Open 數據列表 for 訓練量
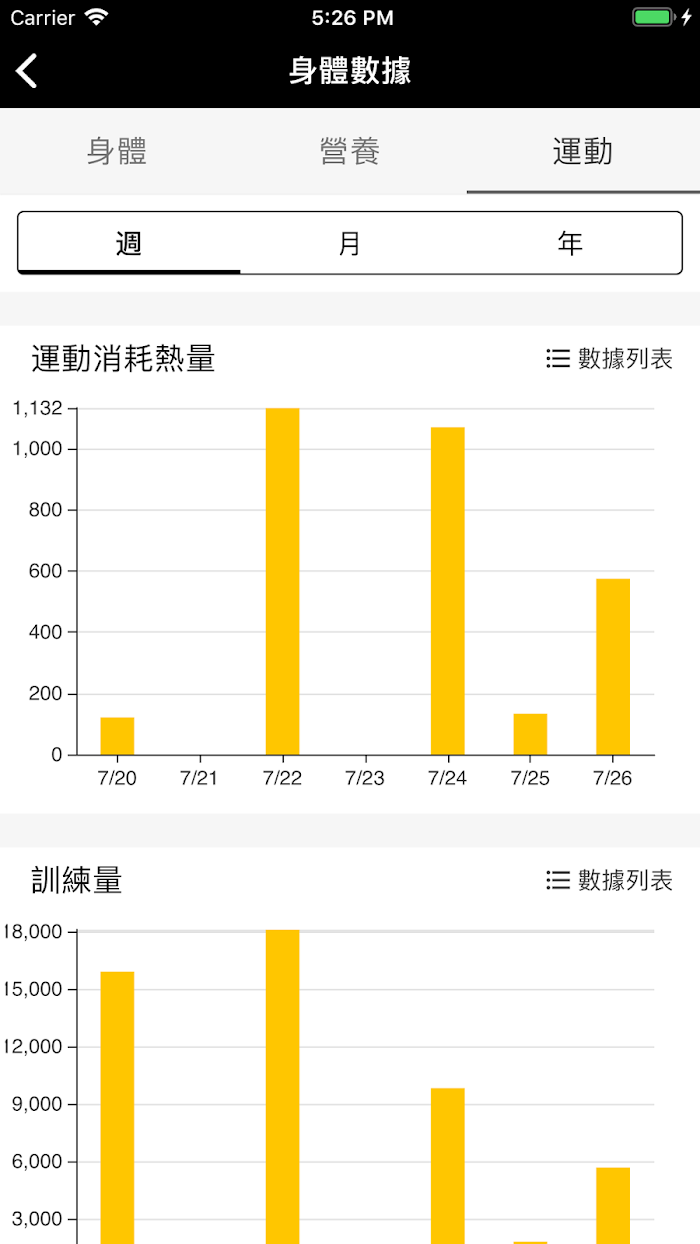This screenshot has width=700, height=1244. click(609, 880)
